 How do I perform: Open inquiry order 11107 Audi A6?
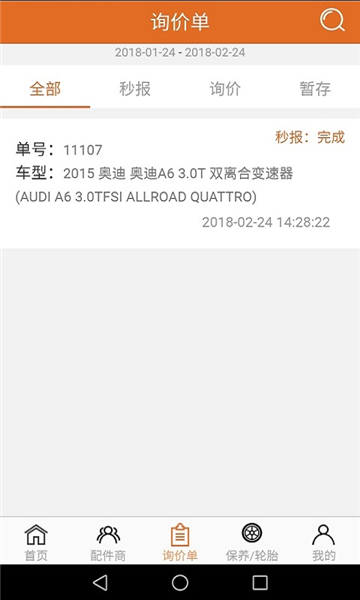coord(180,183)
